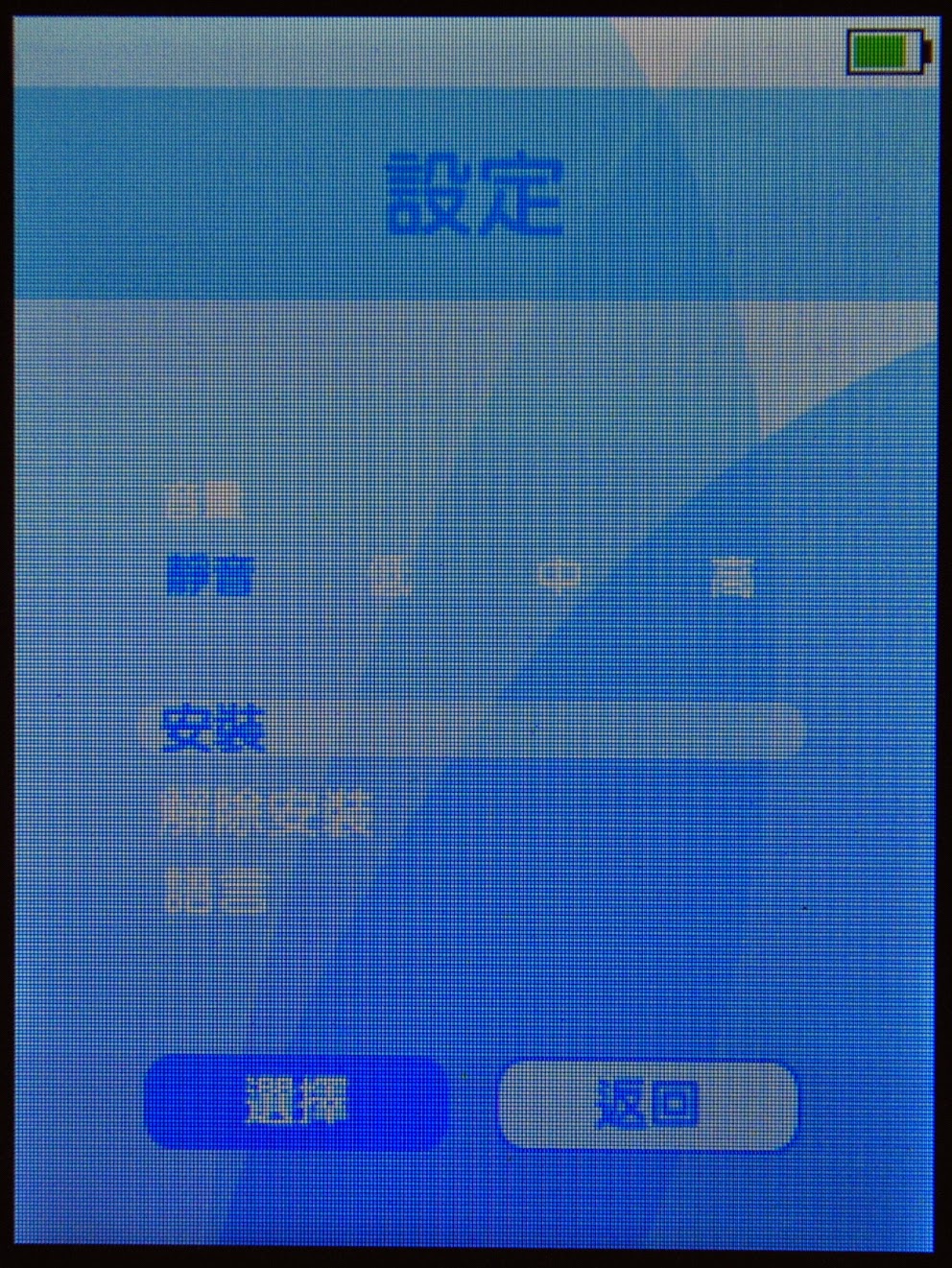The height and width of the screenshot is (1268, 952).
Task: Open the 解除安裝 (uninstall) row
Action: (x=266, y=813)
